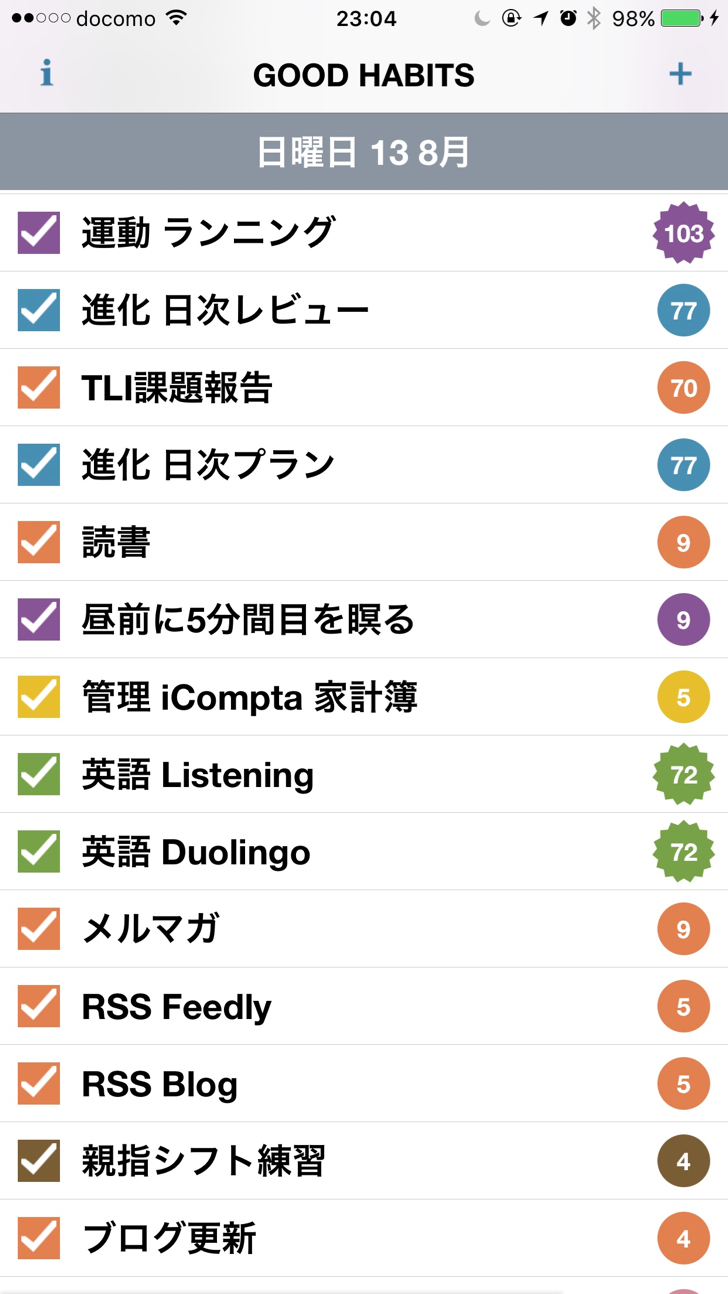The height and width of the screenshot is (1294, 728).
Task: Toggle the 進化 日次レビュー checkbox
Action: coord(39,310)
